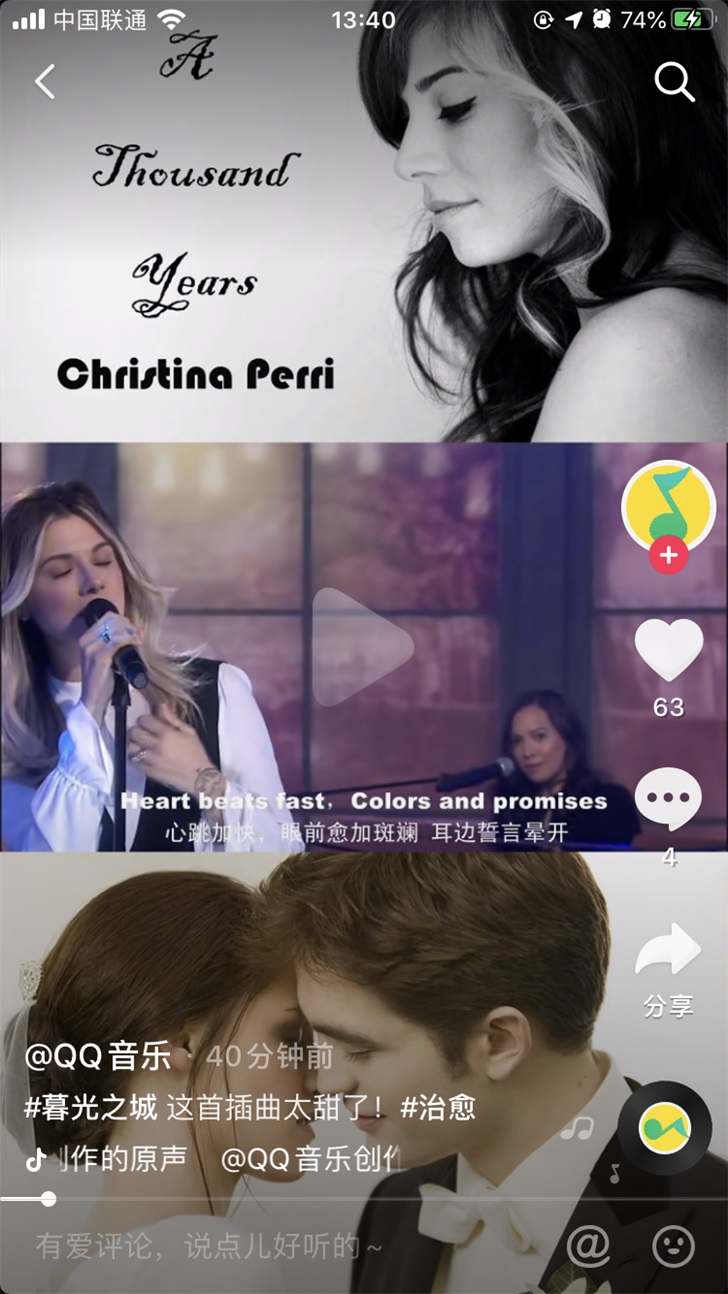
Task: Focus the comment input field
Action: [210, 1246]
